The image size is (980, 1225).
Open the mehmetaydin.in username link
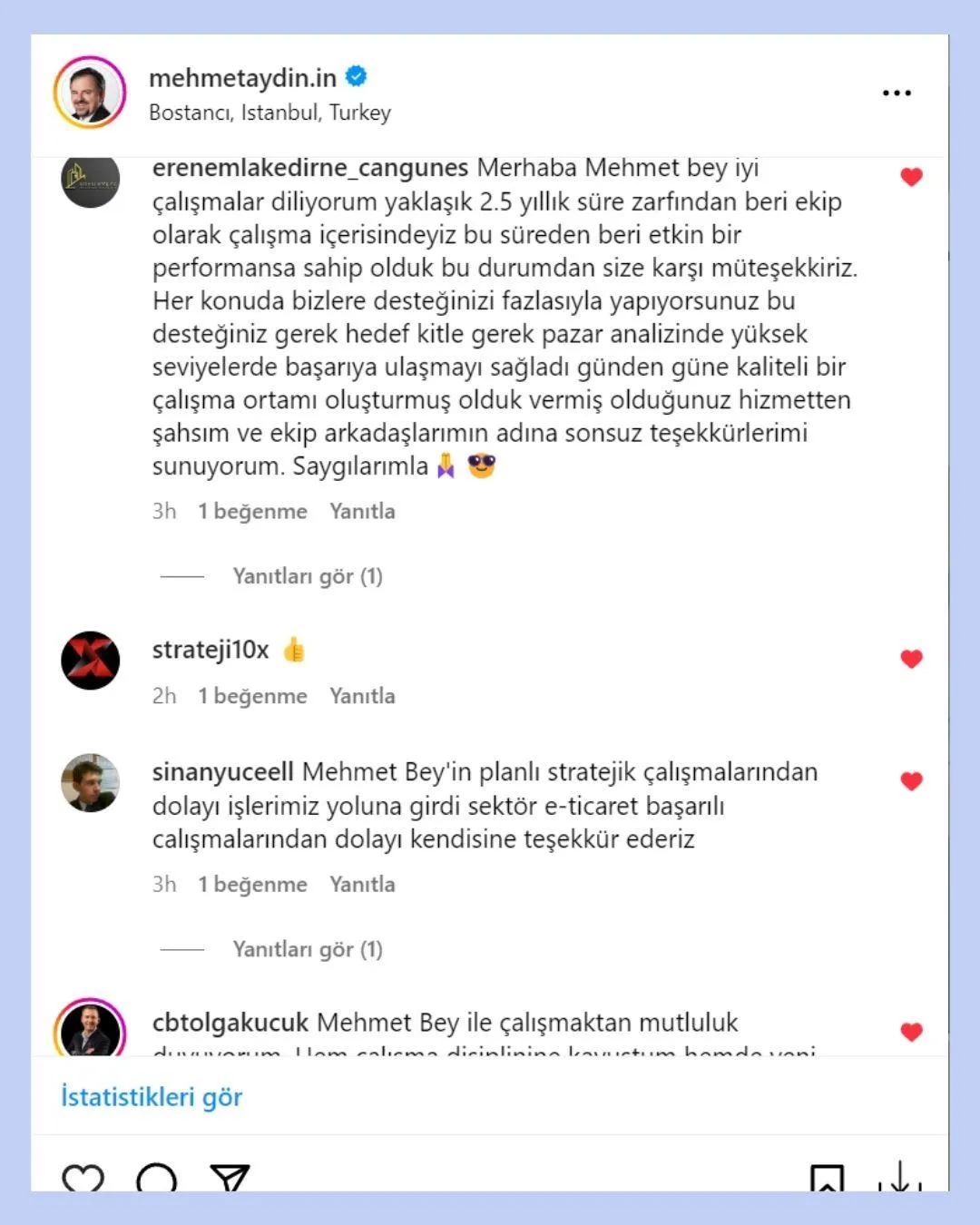coord(242,78)
